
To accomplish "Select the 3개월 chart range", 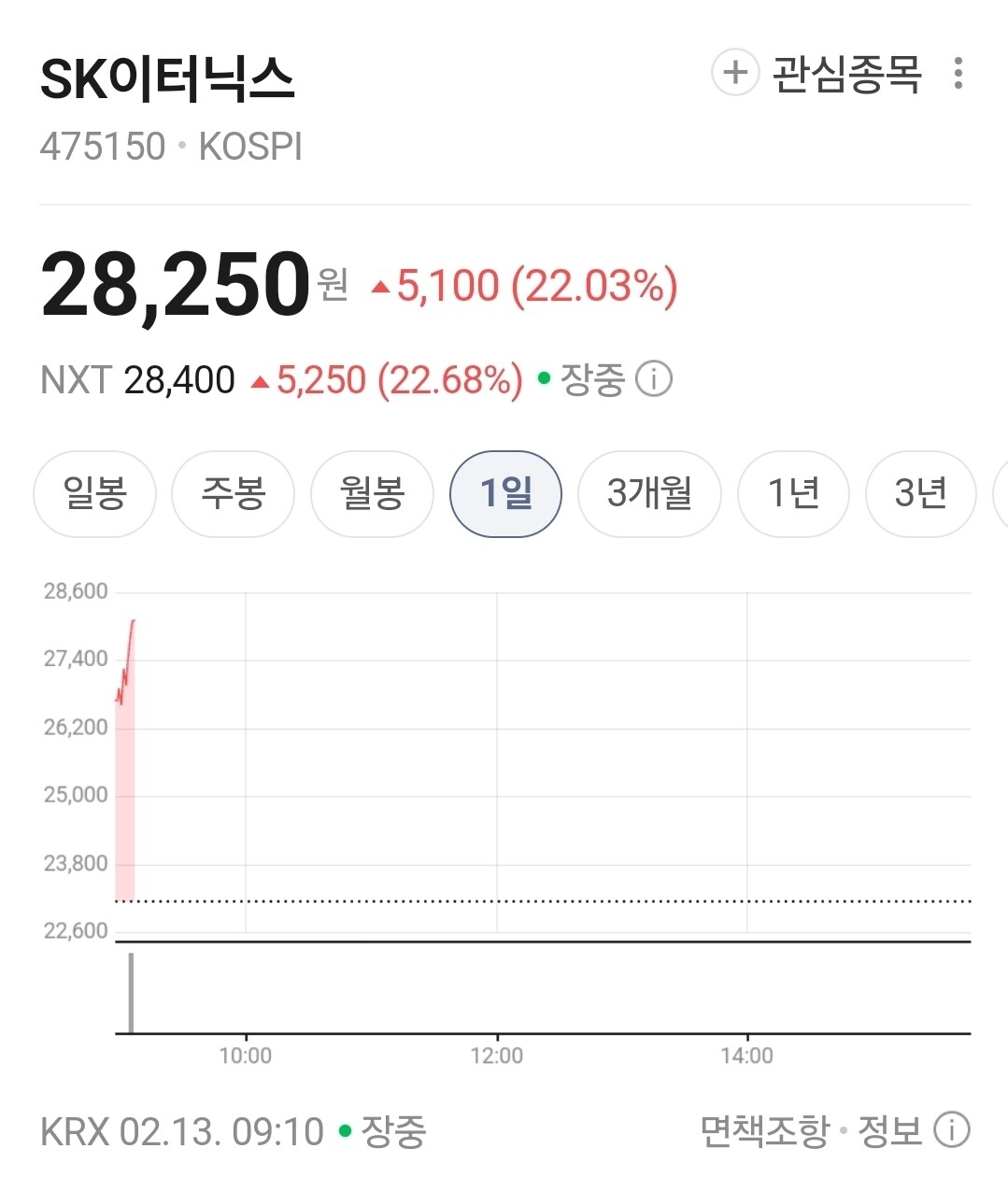I will [649, 493].
